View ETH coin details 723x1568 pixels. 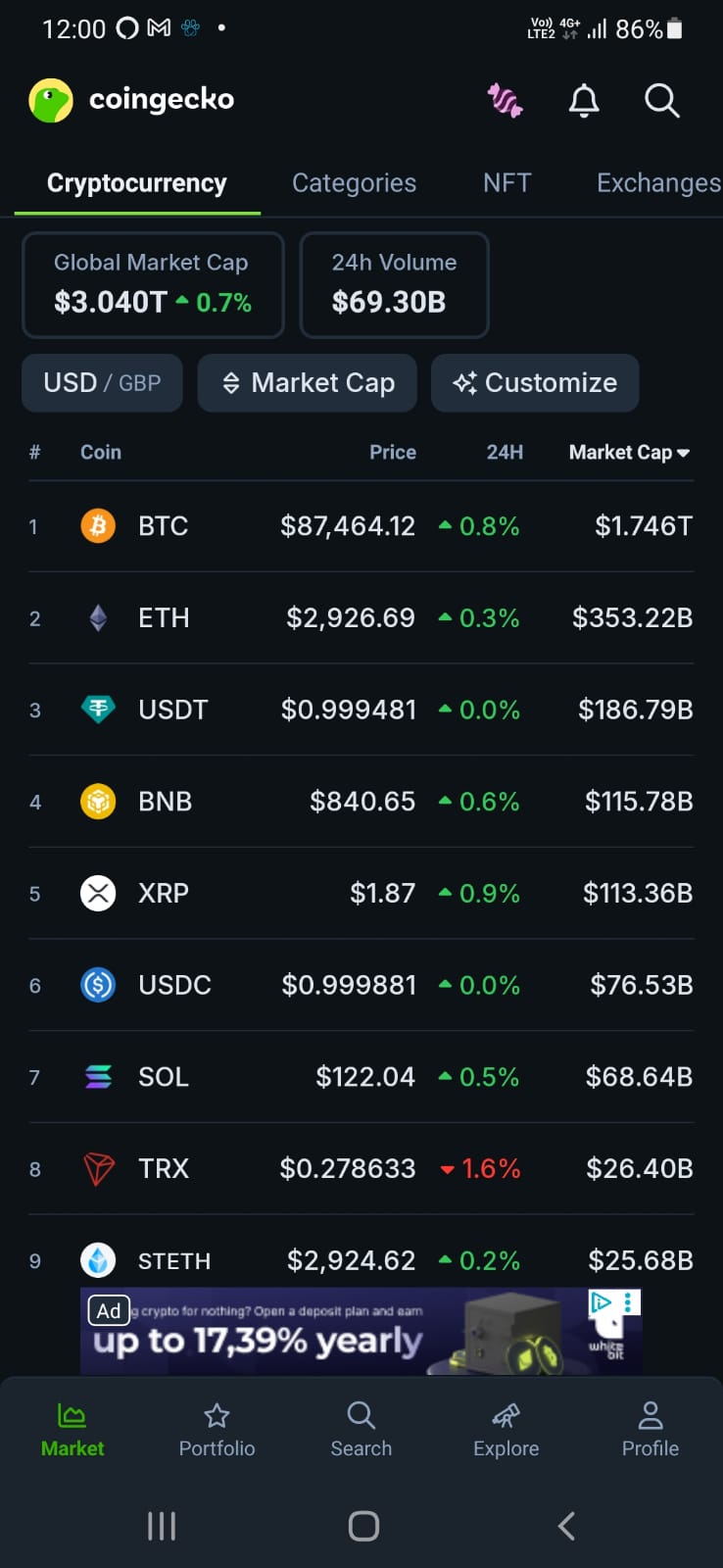point(361,618)
